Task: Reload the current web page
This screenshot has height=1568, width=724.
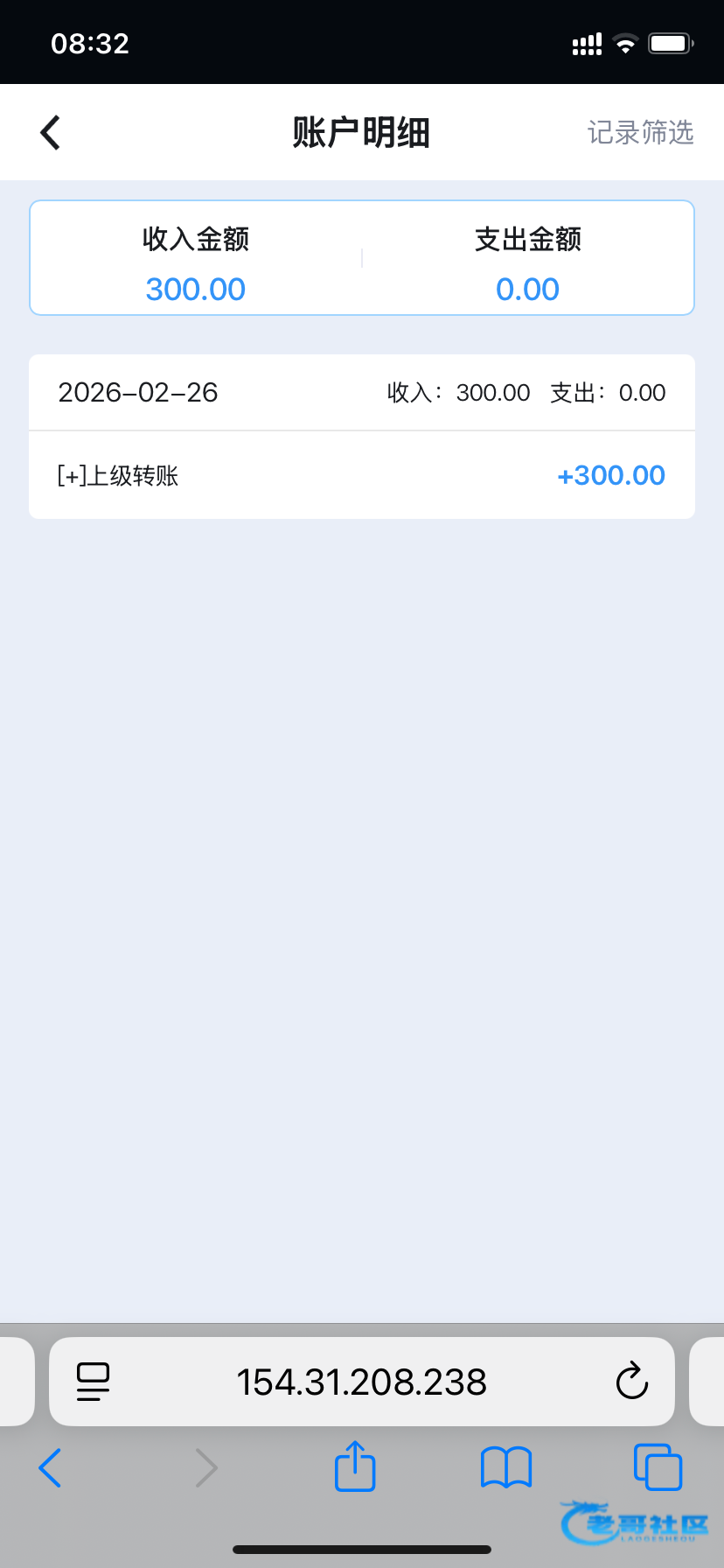Action: [x=631, y=1382]
